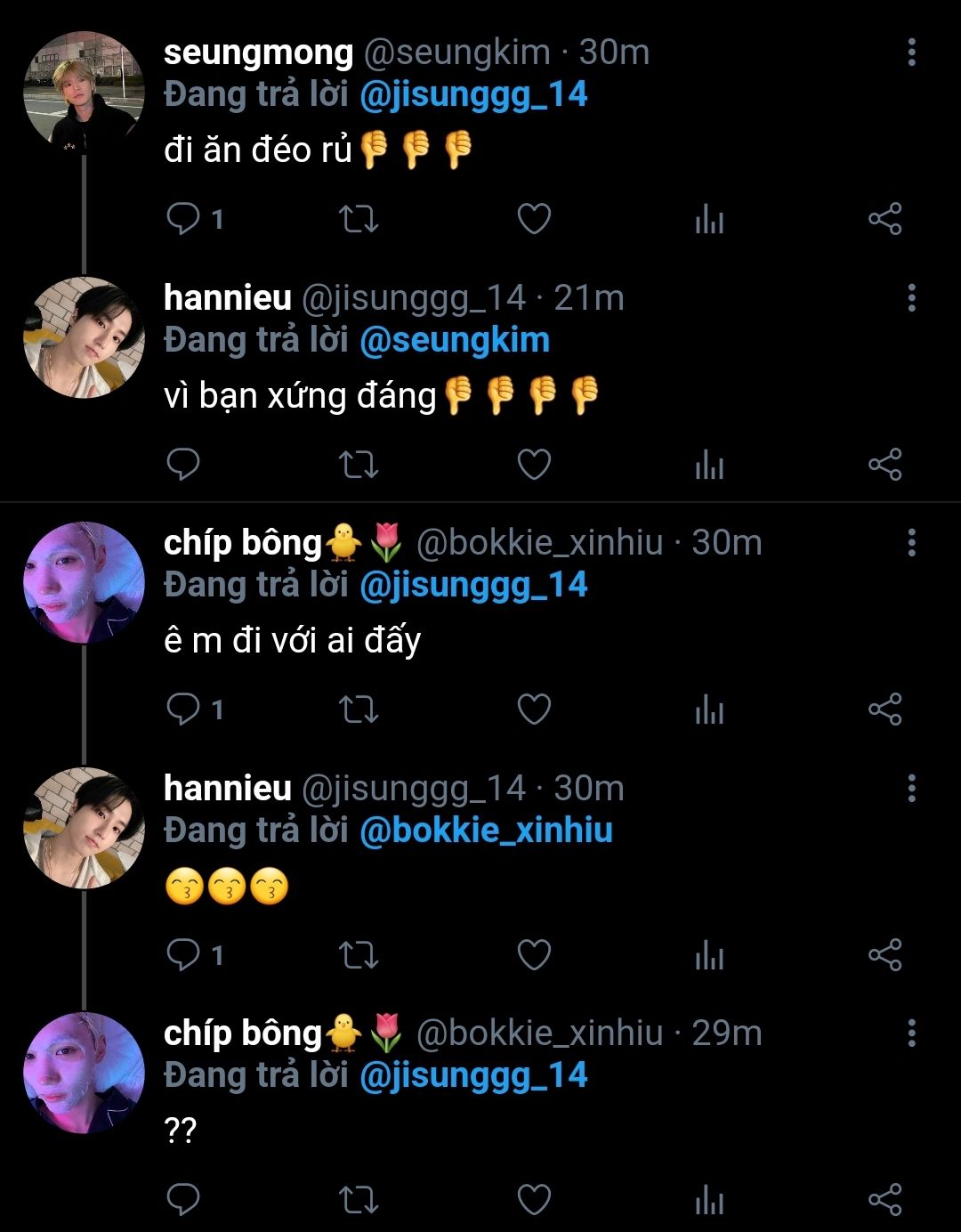
Task: Like hannieu's reply "vì bạn xứng đáng"
Action: (534, 465)
